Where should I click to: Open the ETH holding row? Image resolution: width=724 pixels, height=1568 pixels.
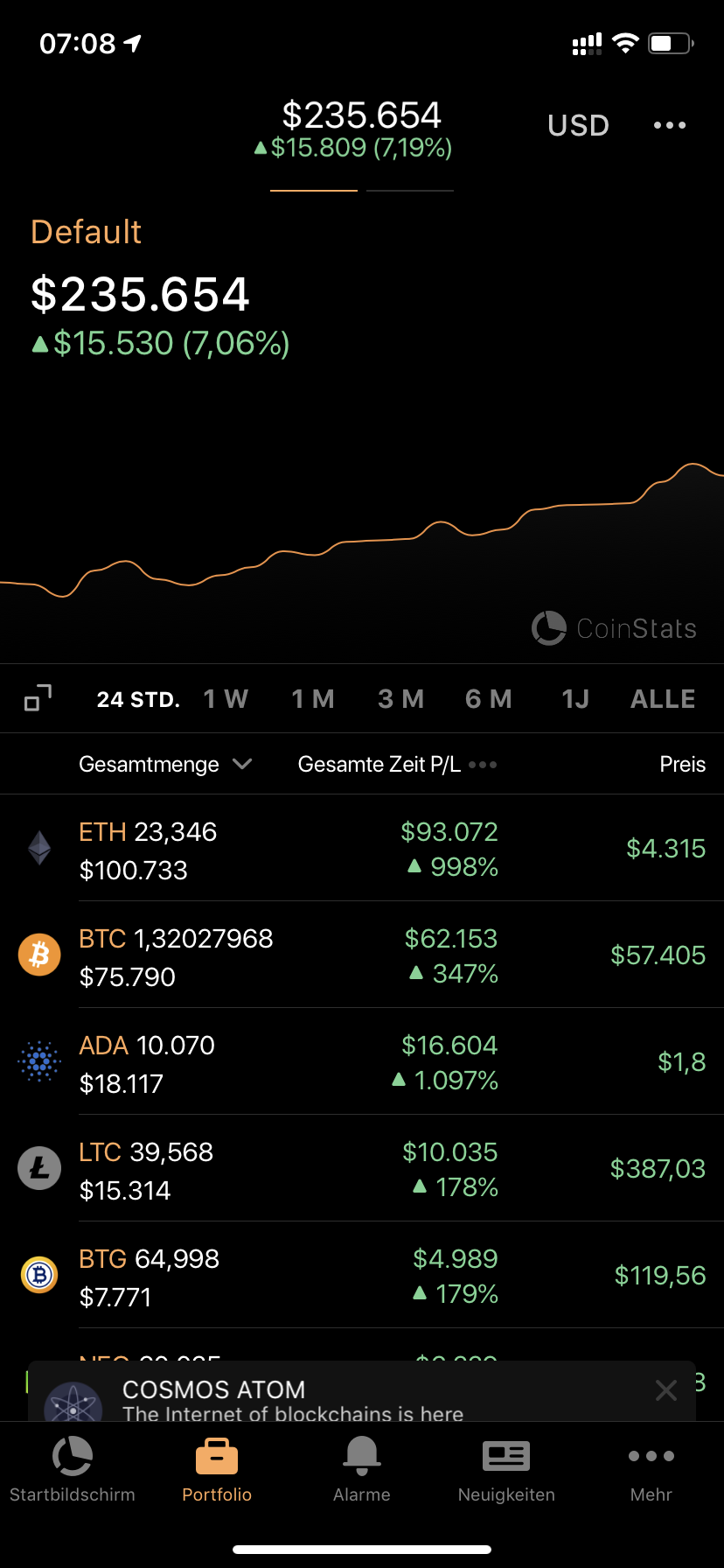[362, 849]
